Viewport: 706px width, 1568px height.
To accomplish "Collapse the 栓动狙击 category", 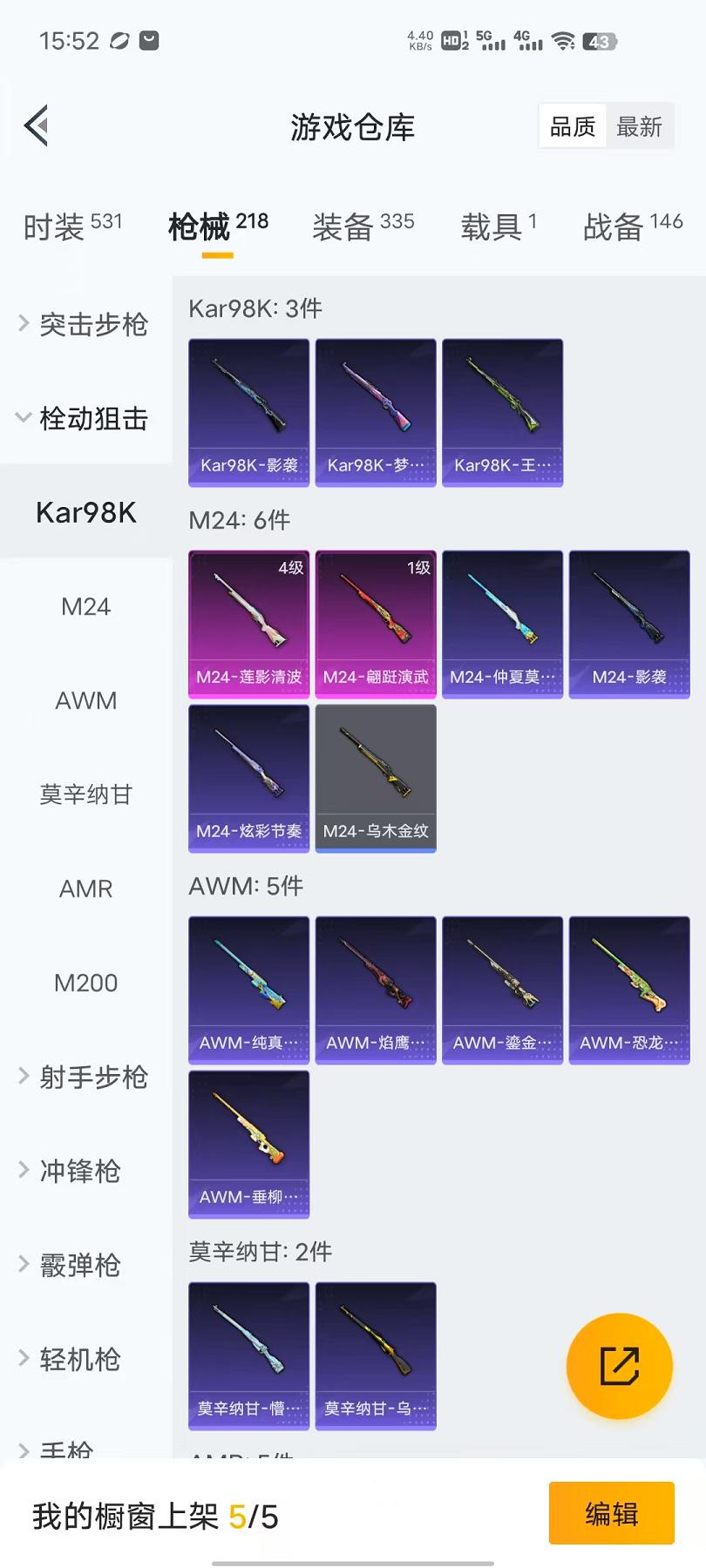I will (x=85, y=419).
